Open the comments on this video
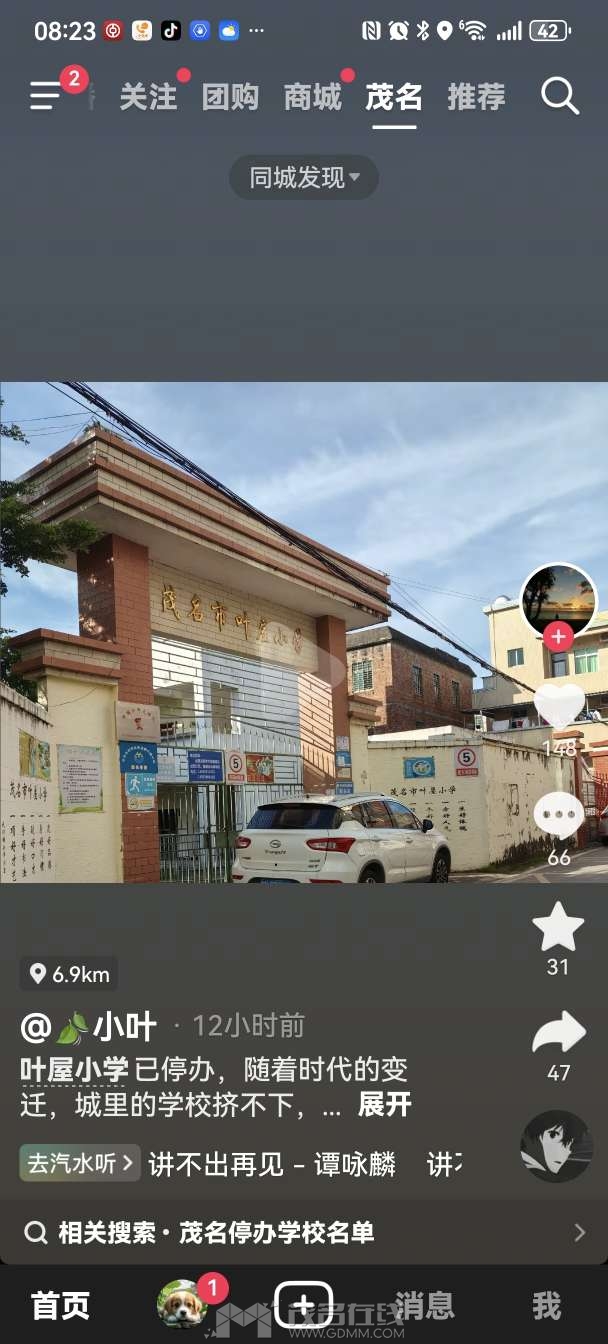This screenshot has width=608, height=1344. point(559,816)
